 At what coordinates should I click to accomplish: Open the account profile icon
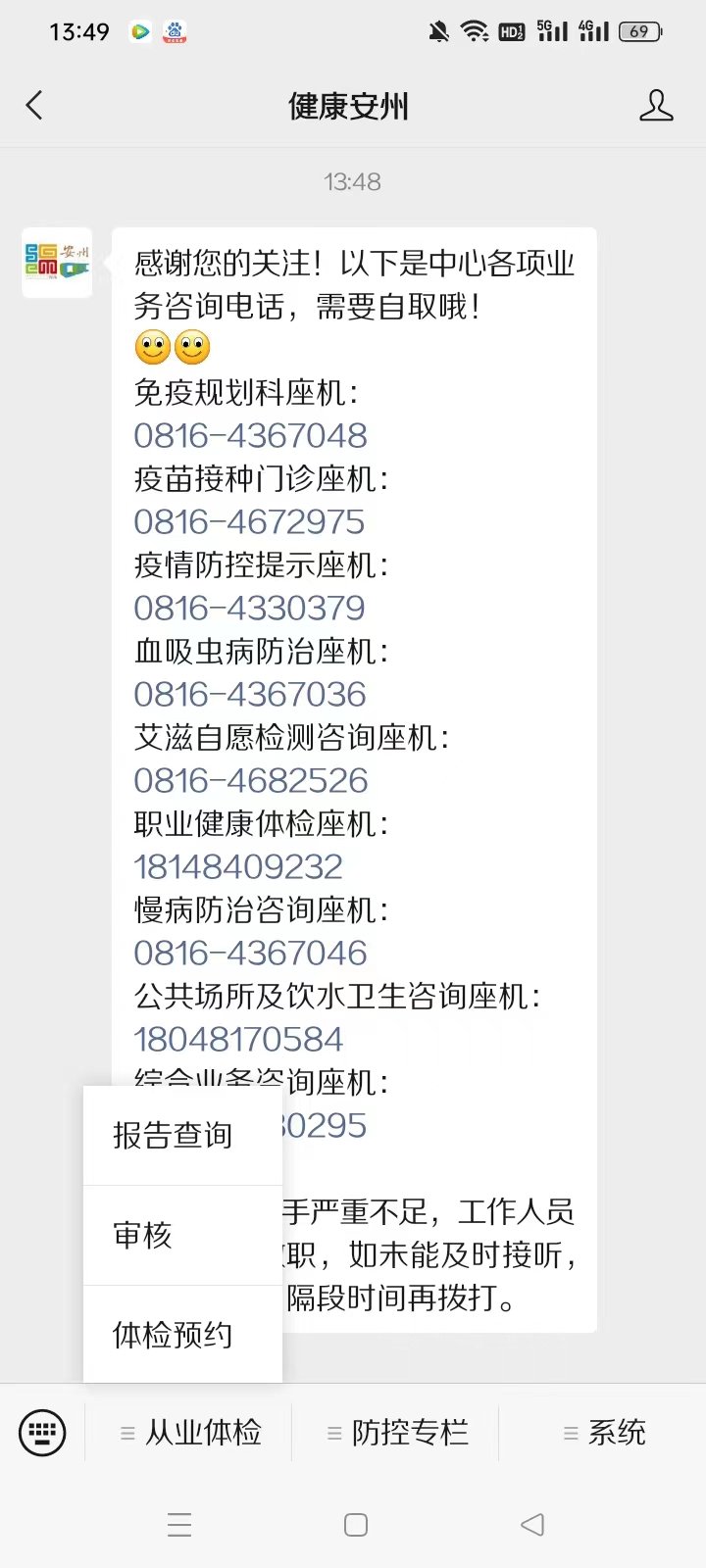[656, 106]
